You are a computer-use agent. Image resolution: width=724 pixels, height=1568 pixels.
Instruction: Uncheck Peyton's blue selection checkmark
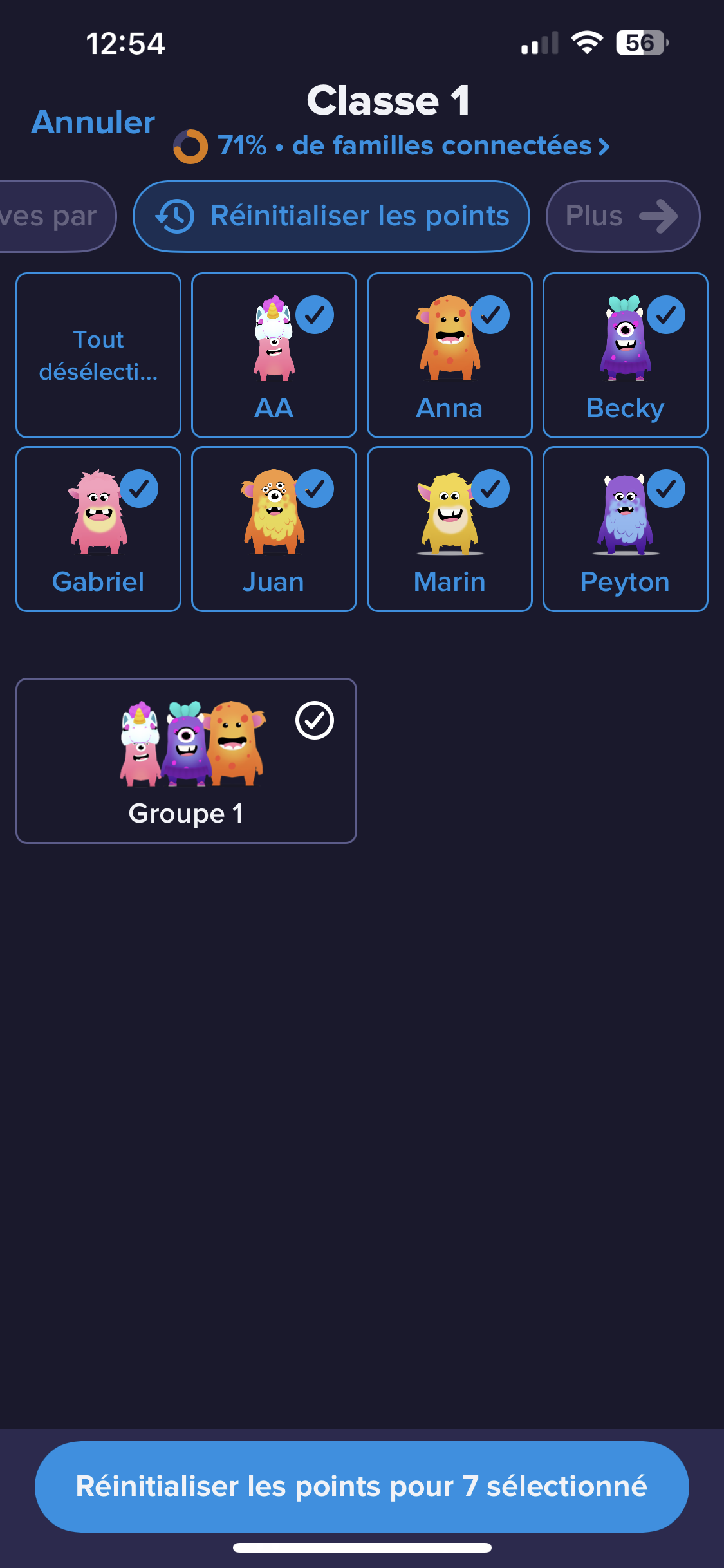(x=667, y=488)
